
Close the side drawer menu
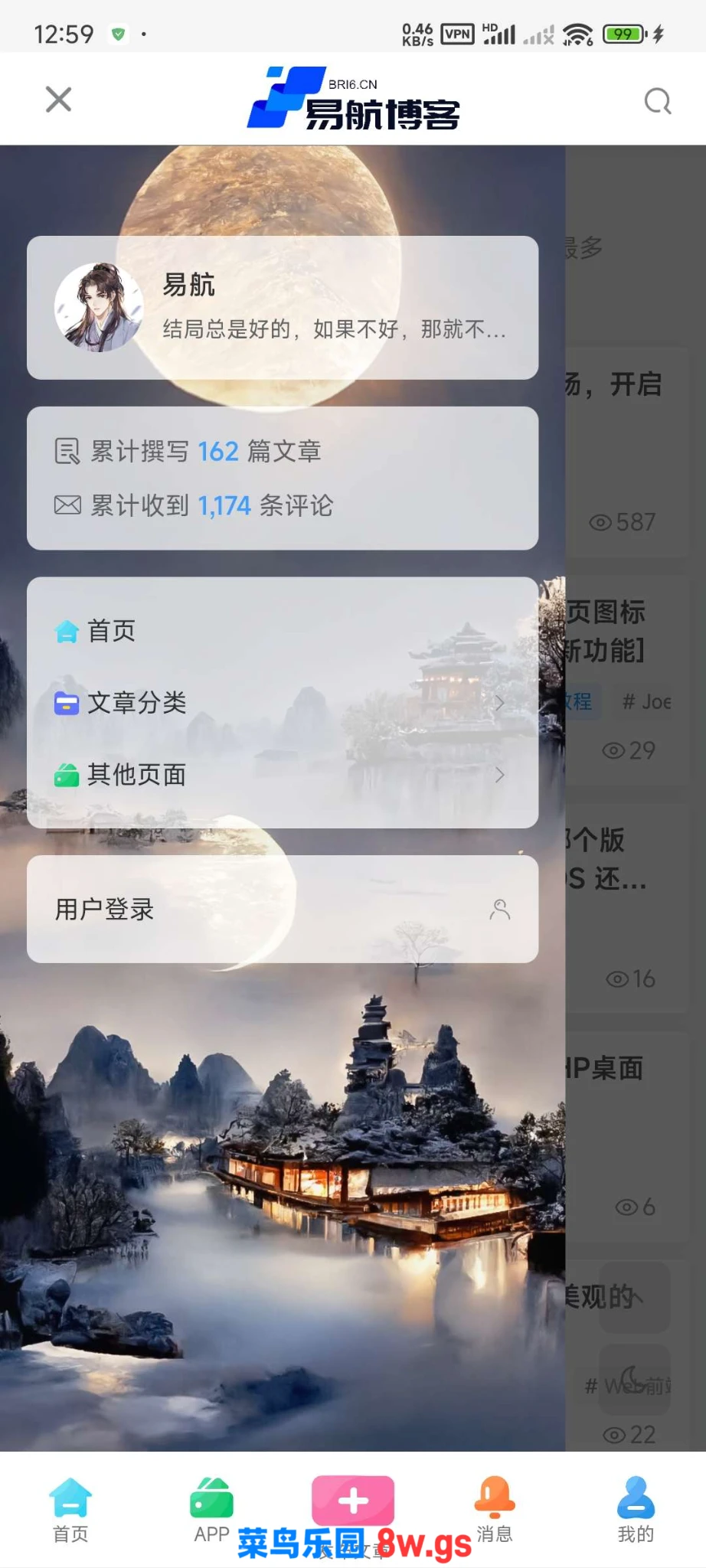tap(58, 100)
